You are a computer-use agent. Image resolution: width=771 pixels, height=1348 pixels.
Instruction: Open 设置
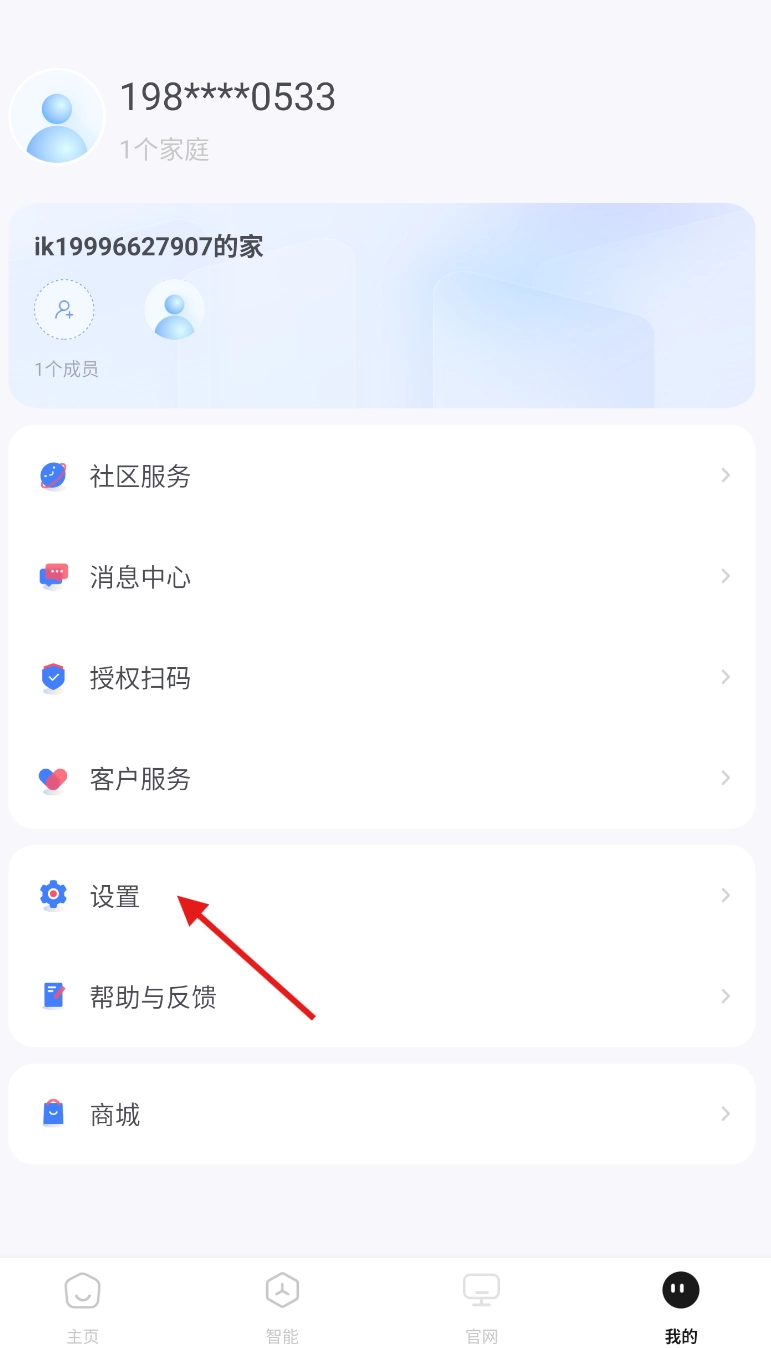pyautogui.click(x=381, y=896)
